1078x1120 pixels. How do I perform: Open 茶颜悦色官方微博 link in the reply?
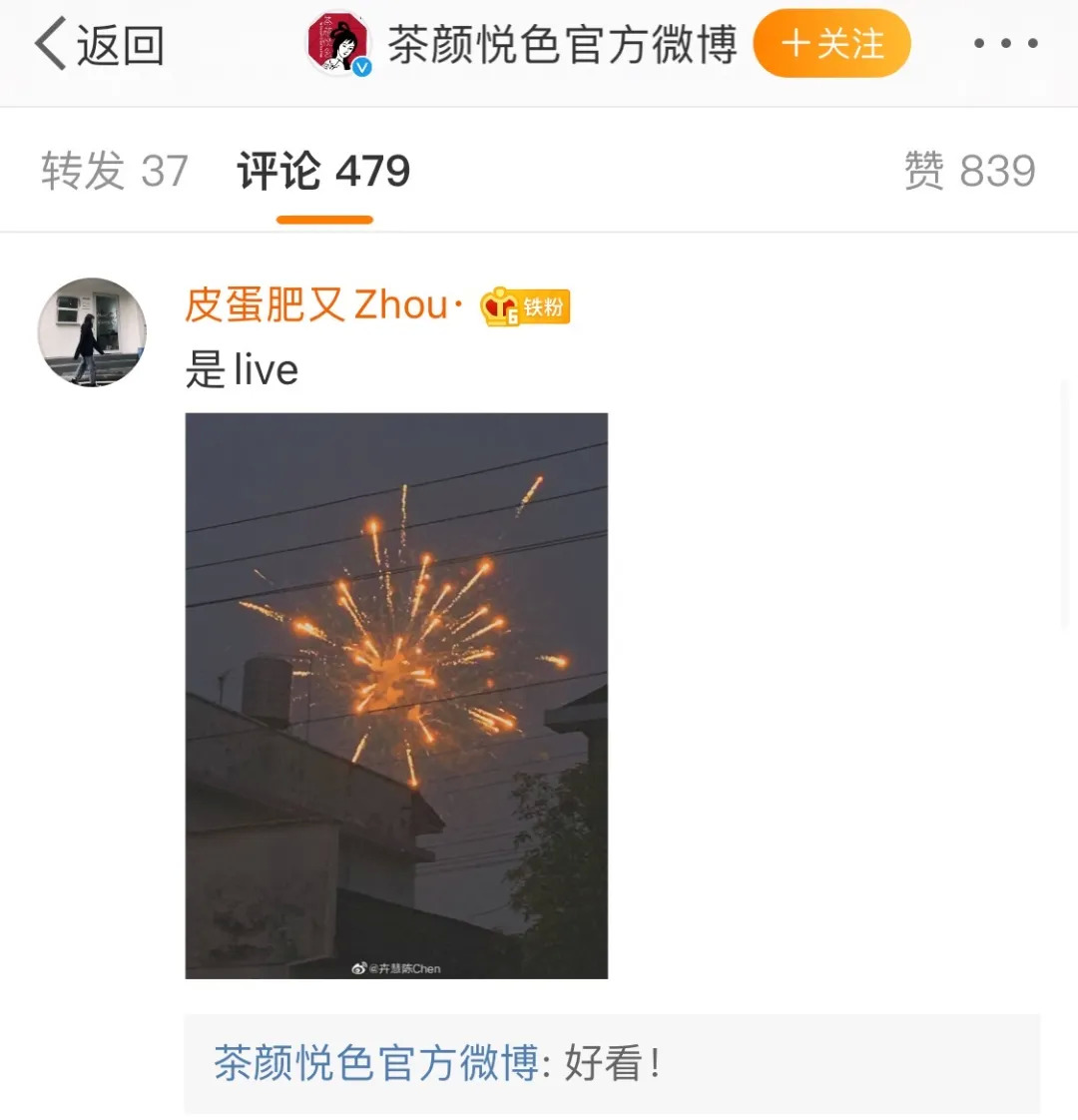[376, 1063]
